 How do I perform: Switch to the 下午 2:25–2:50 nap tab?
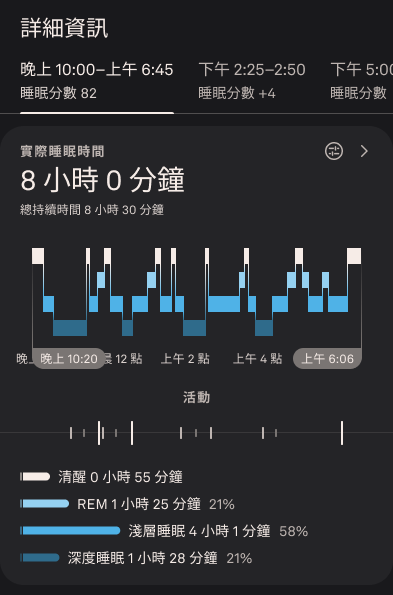point(252,81)
